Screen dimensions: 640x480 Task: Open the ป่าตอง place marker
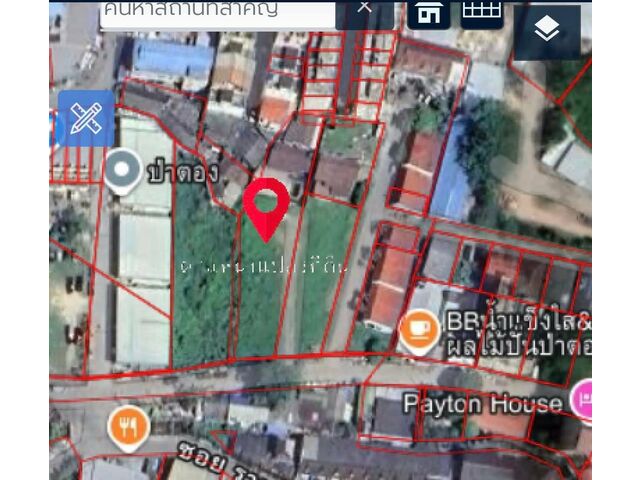(123, 172)
